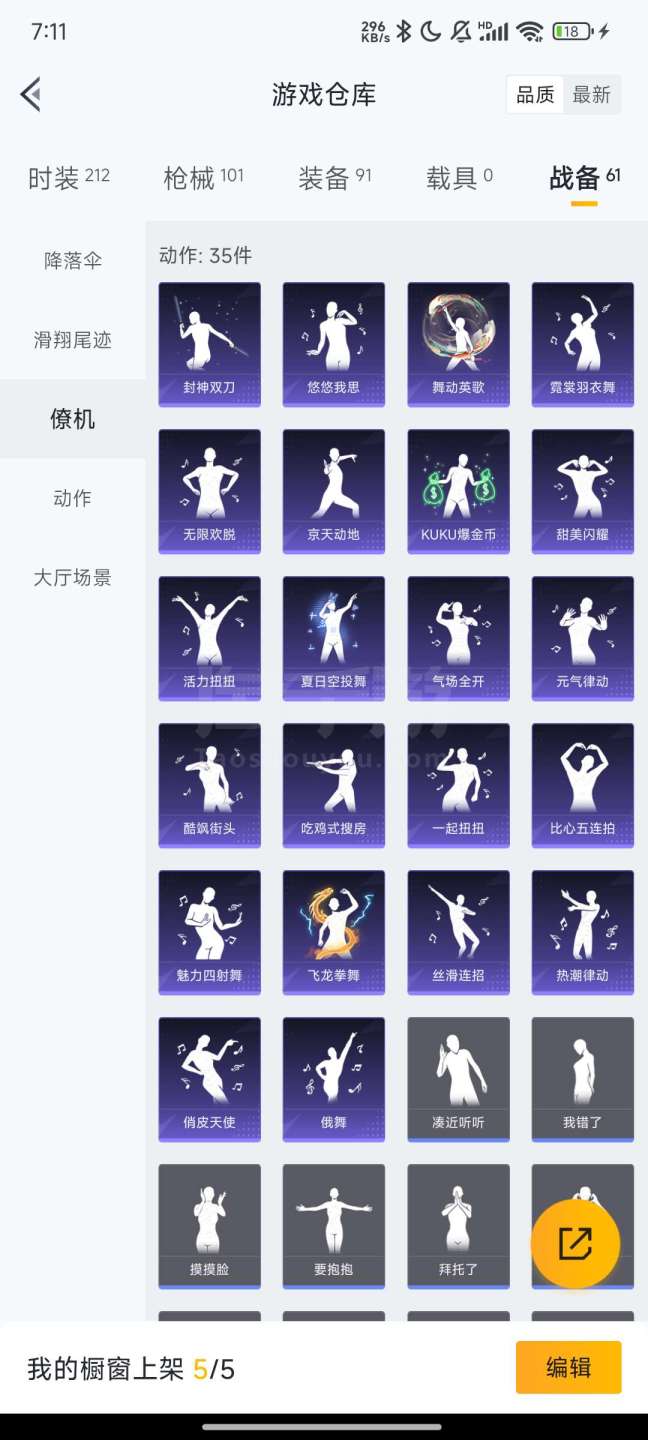The width and height of the screenshot is (648, 1440).
Task: Open the 飞龙拳舞 emote item
Action: pos(334,932)
